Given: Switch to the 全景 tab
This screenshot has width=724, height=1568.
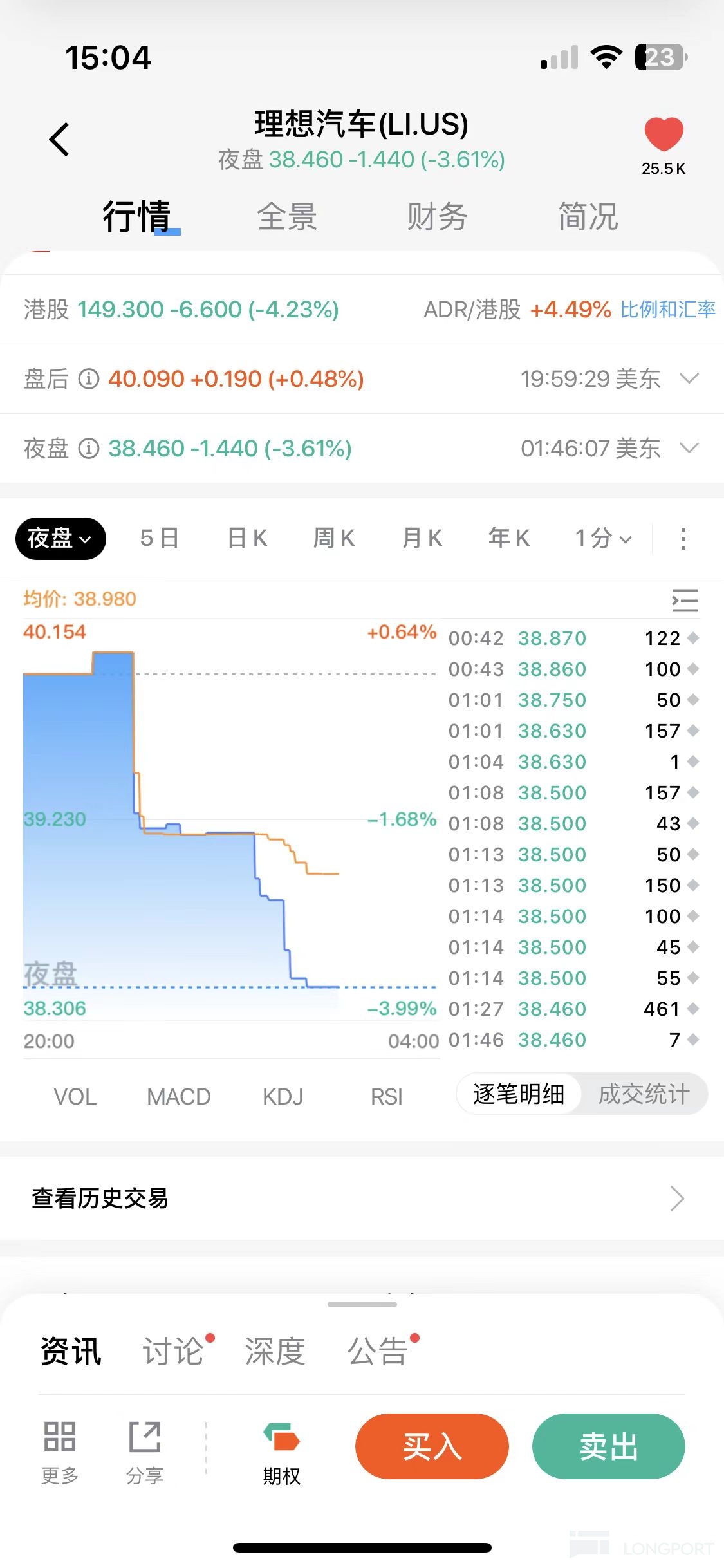Looking at the screenshot, I should [286, 217].
